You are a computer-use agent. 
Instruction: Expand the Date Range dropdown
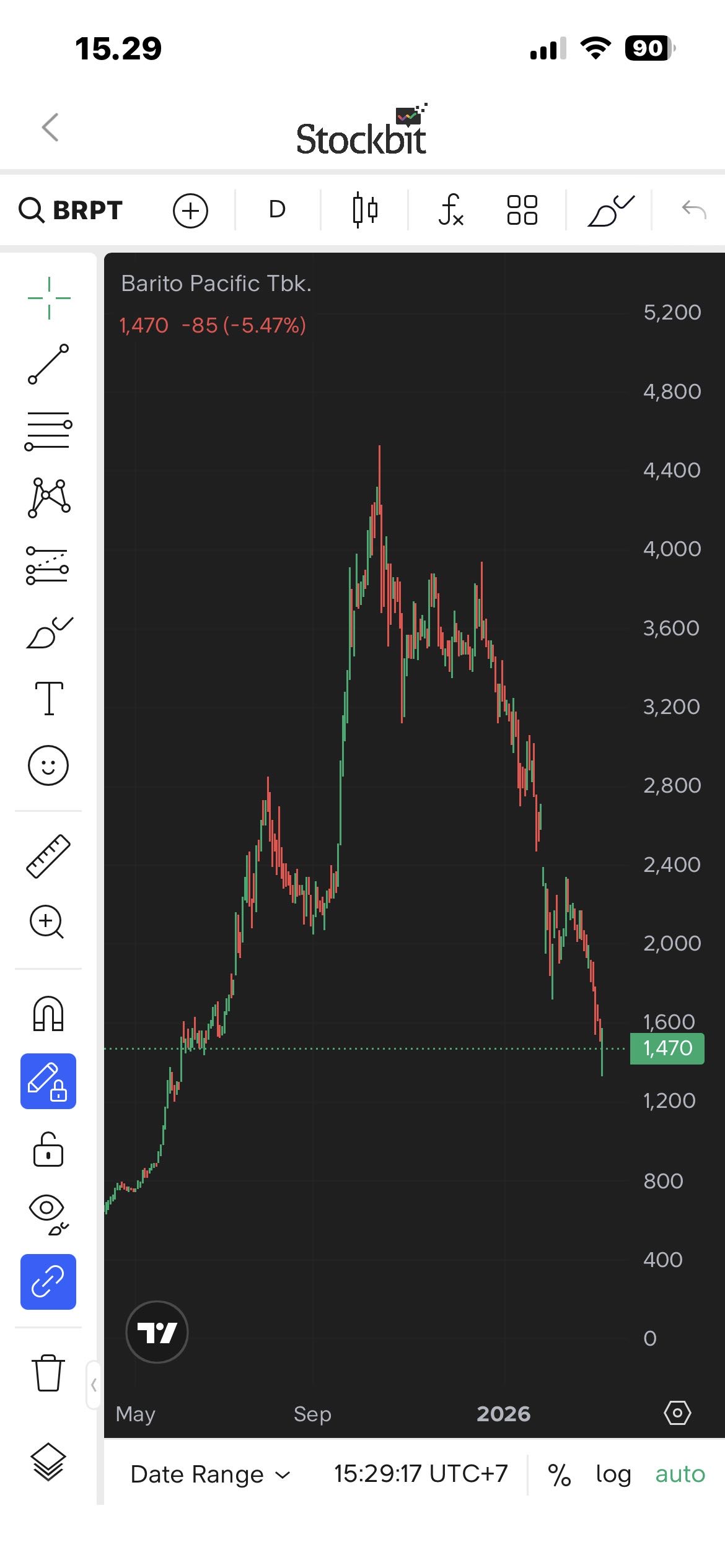tap(210, 1474)
